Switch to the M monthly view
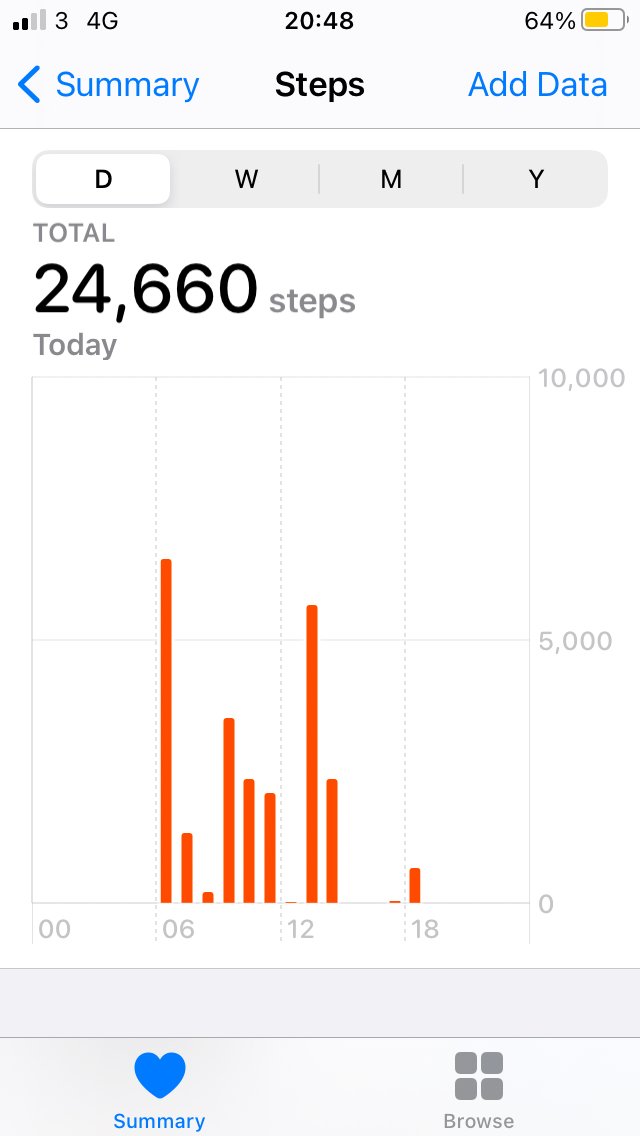The width and height of the screenshot is (640, 1136). coord(391,179)
